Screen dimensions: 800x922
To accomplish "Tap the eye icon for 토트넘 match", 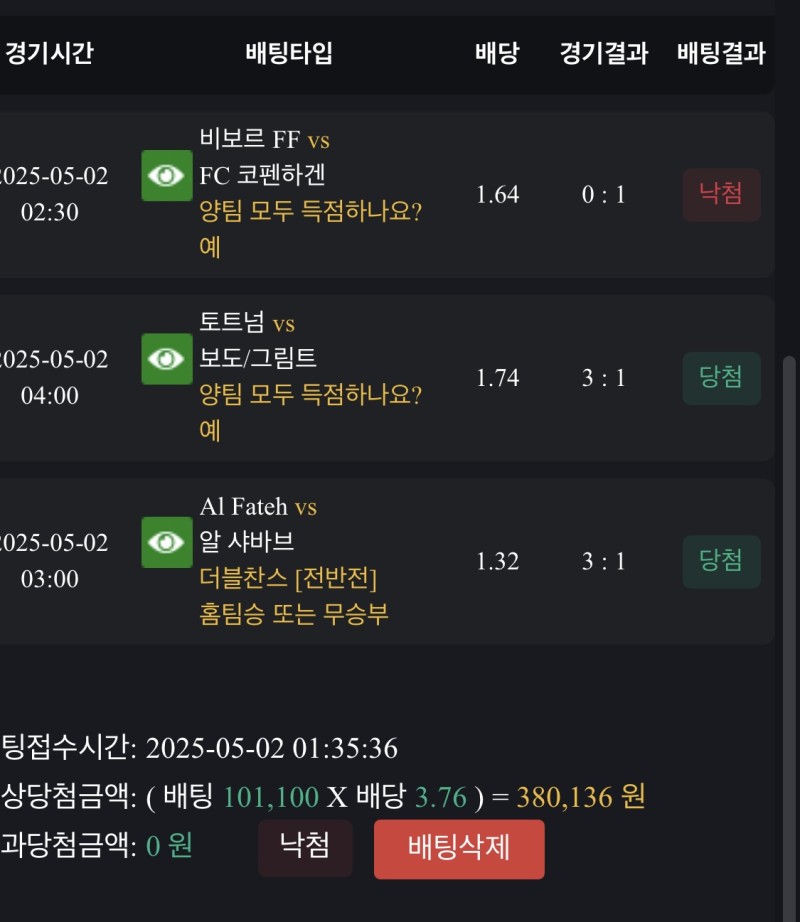I will (x=166, y=359).
